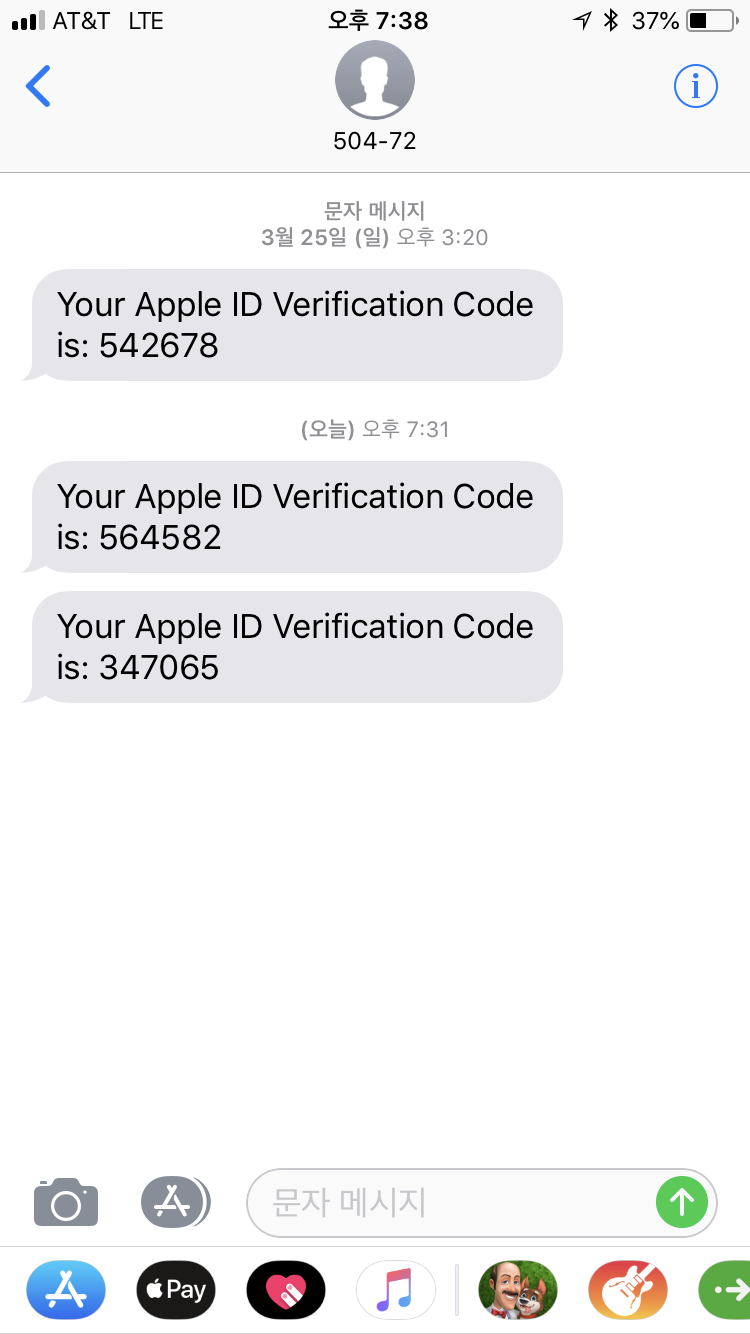Open the GarageBand guitar app
The height and width of the screenshot is (1334, 750).
point(628,1290)
